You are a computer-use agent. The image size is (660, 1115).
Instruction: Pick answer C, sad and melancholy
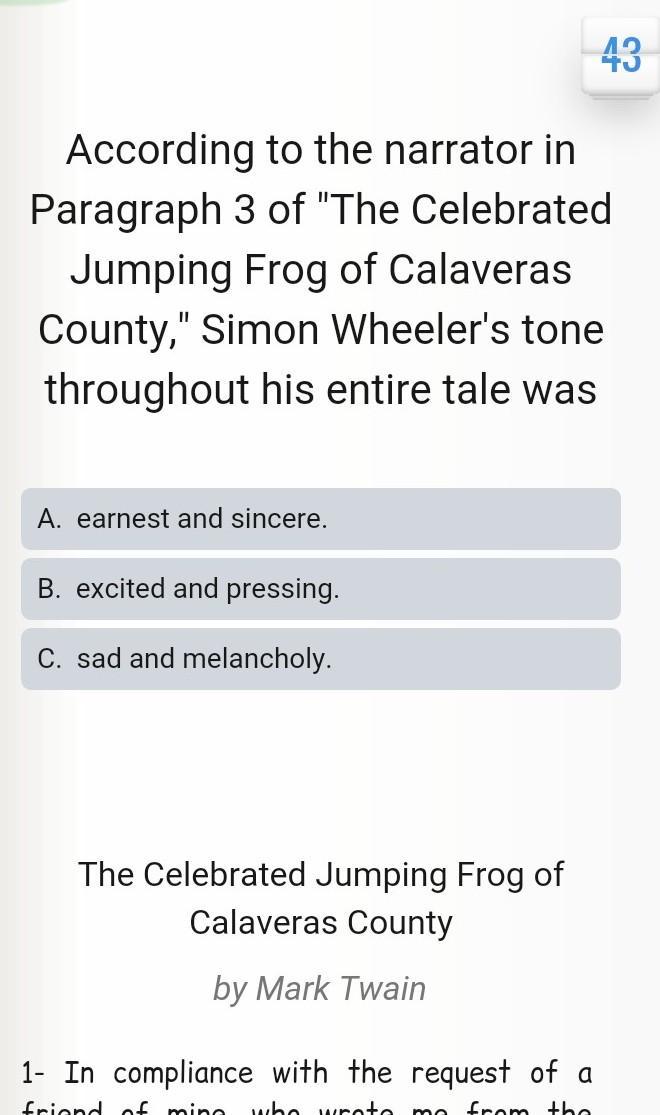tap(320, 659)
